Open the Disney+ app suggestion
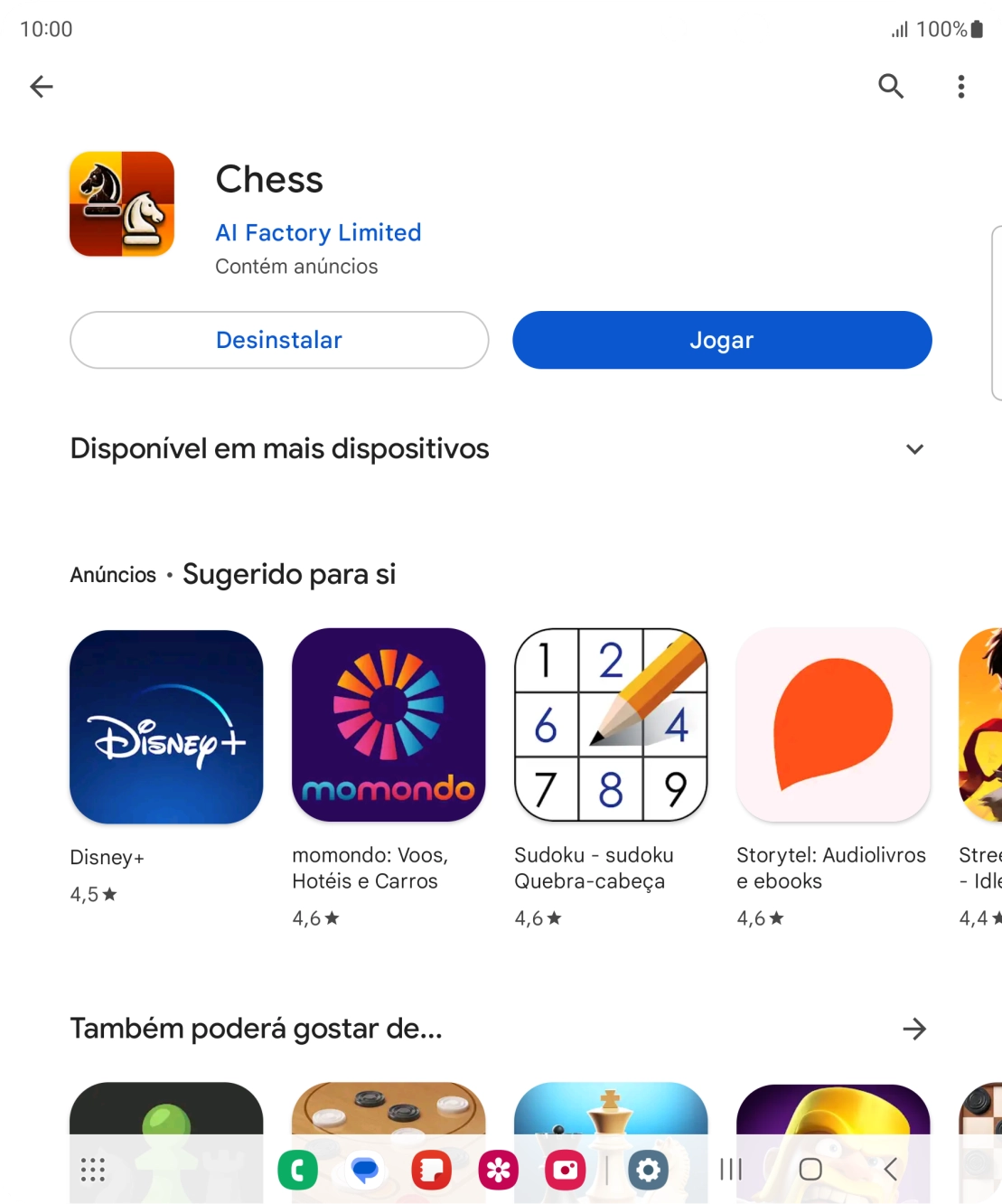The image size is (1002, 1204). point(166,727)
